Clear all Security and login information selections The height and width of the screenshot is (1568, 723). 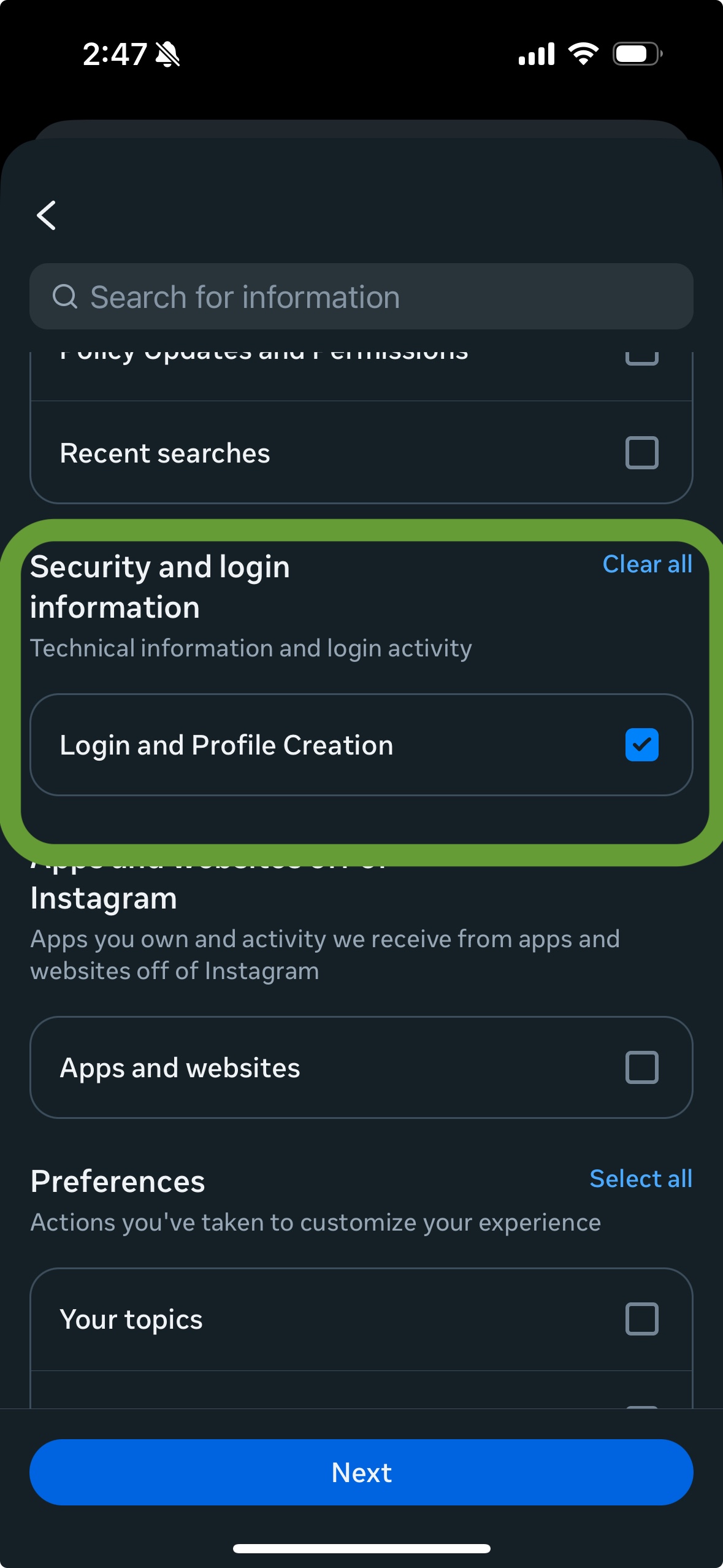point(647,564)
